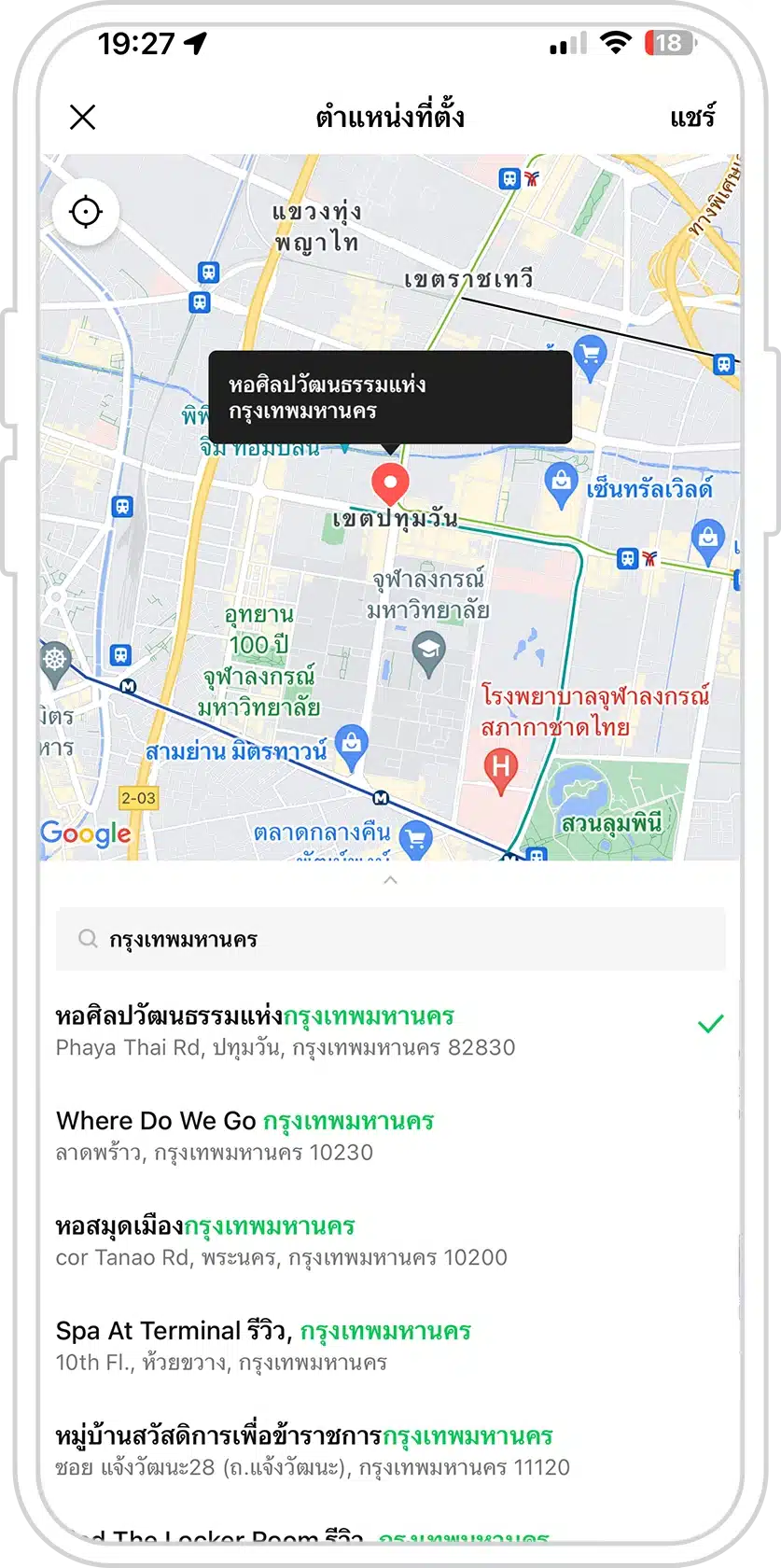Close the location picker screen
The height and width of the screenshot is (1568, 781).
tap(83, 118)
